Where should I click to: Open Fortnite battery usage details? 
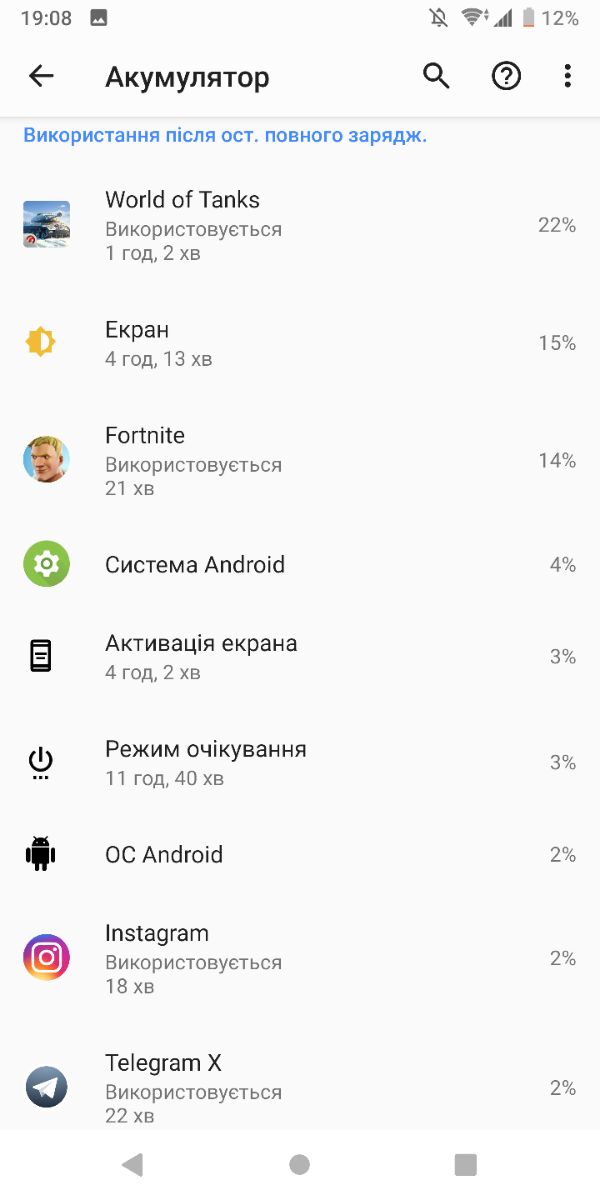point(300,461)
